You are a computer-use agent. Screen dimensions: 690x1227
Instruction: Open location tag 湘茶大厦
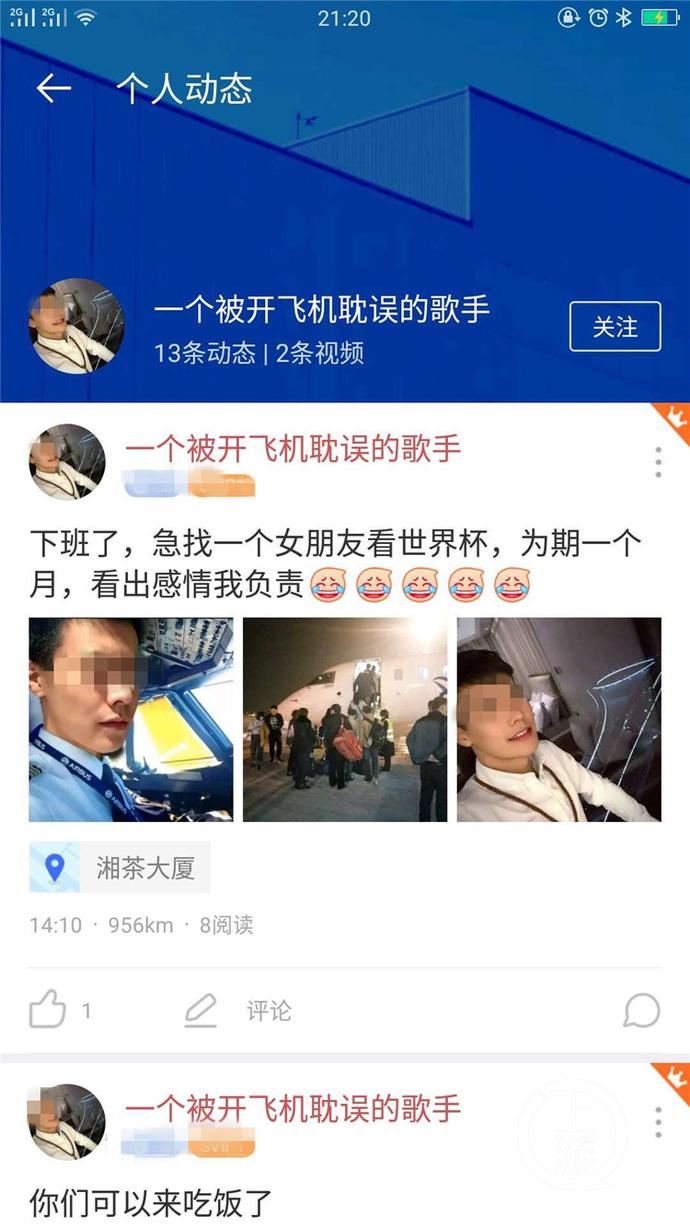click(x=120, y=868)
